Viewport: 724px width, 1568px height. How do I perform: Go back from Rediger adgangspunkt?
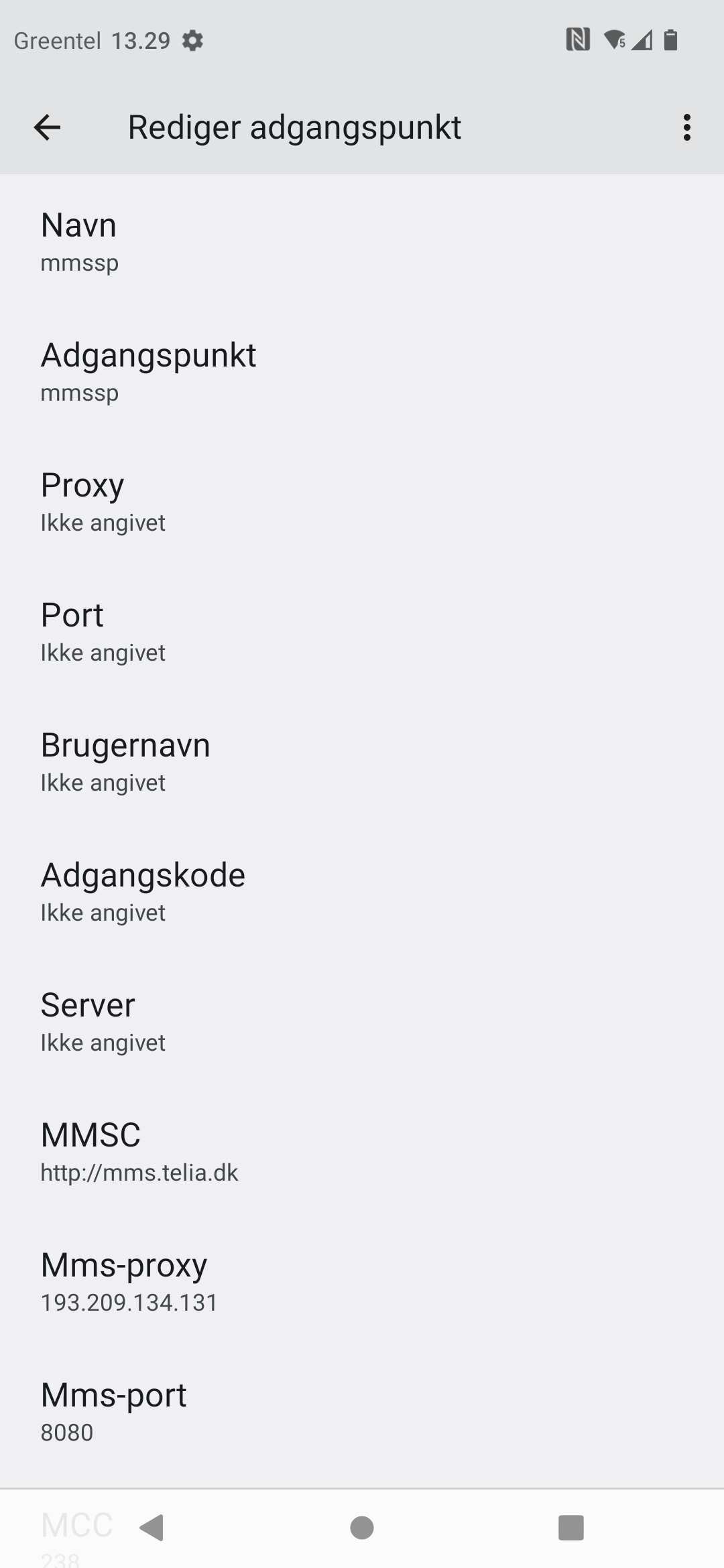coord(47,127)
